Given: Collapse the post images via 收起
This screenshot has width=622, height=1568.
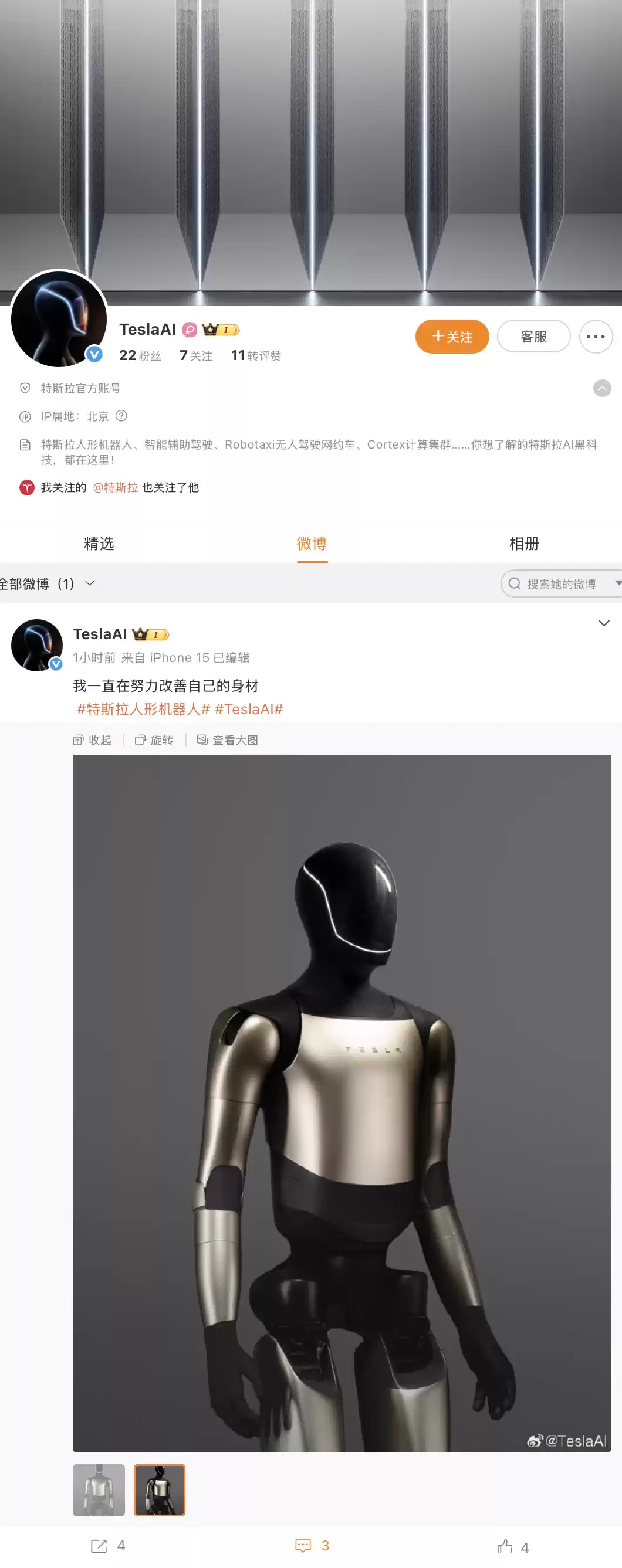Looking at the screenshot, I should point(93,739).
